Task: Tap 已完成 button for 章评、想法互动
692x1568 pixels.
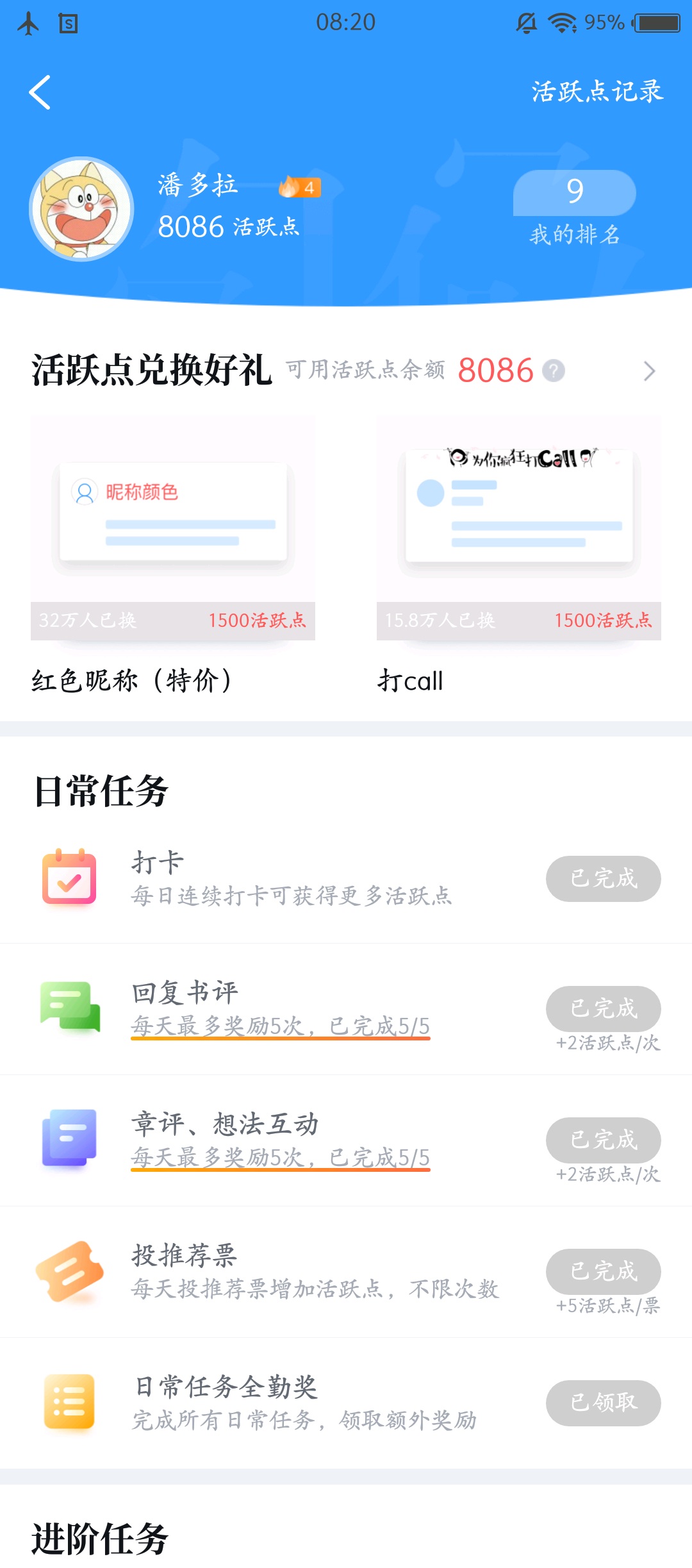Action: point(604,1140)
